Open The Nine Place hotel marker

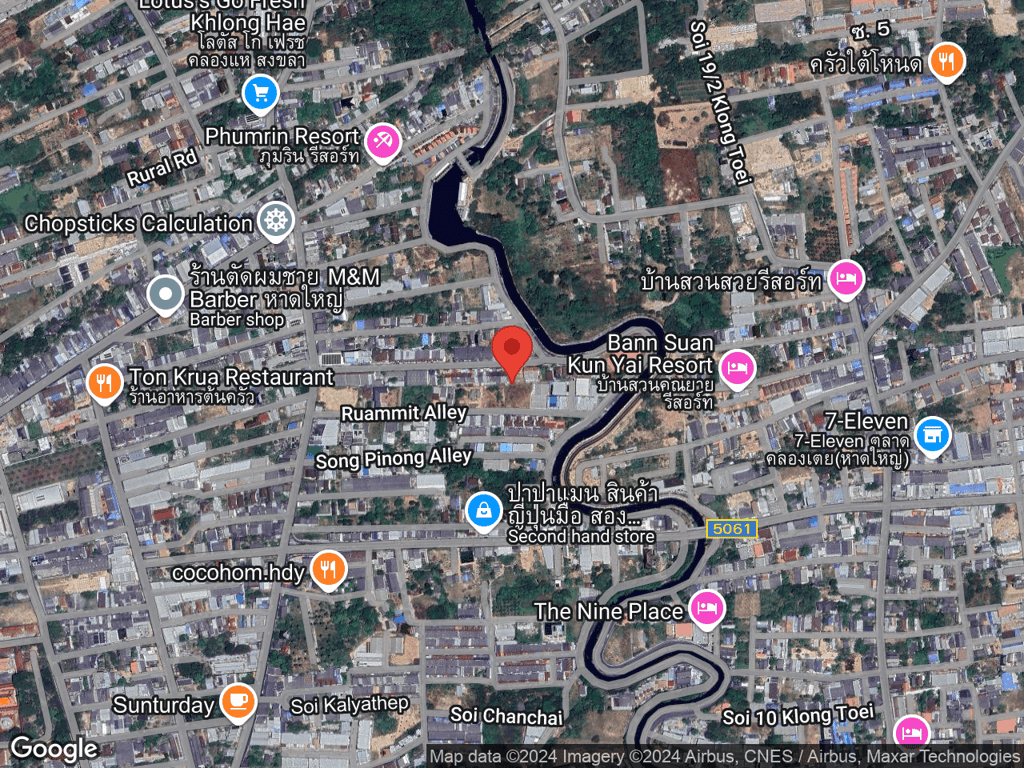(x=707, y=608)
